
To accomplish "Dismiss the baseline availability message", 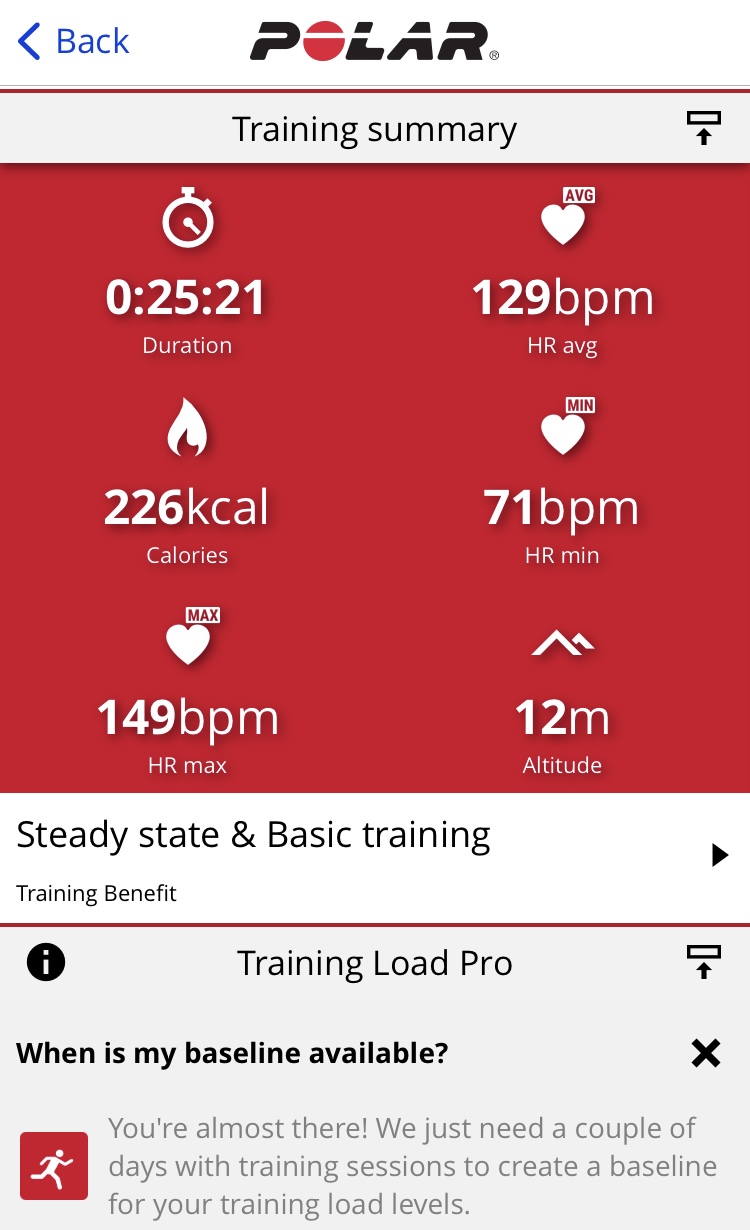I will tap(706, 1052).
